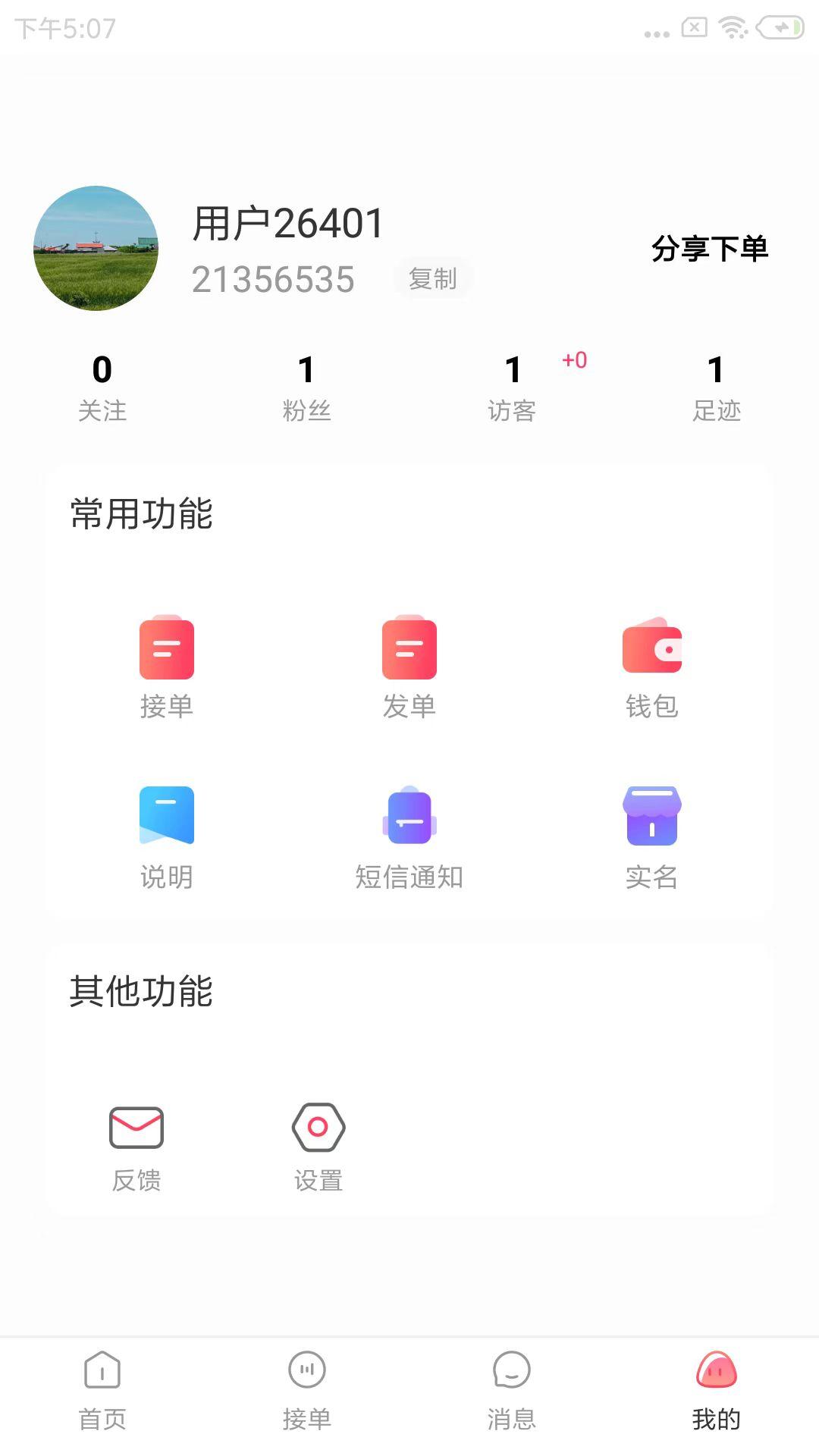Open the 消息 messages tab
Viewport: 819px width, 1456px height.
(x=512, y=1388)
